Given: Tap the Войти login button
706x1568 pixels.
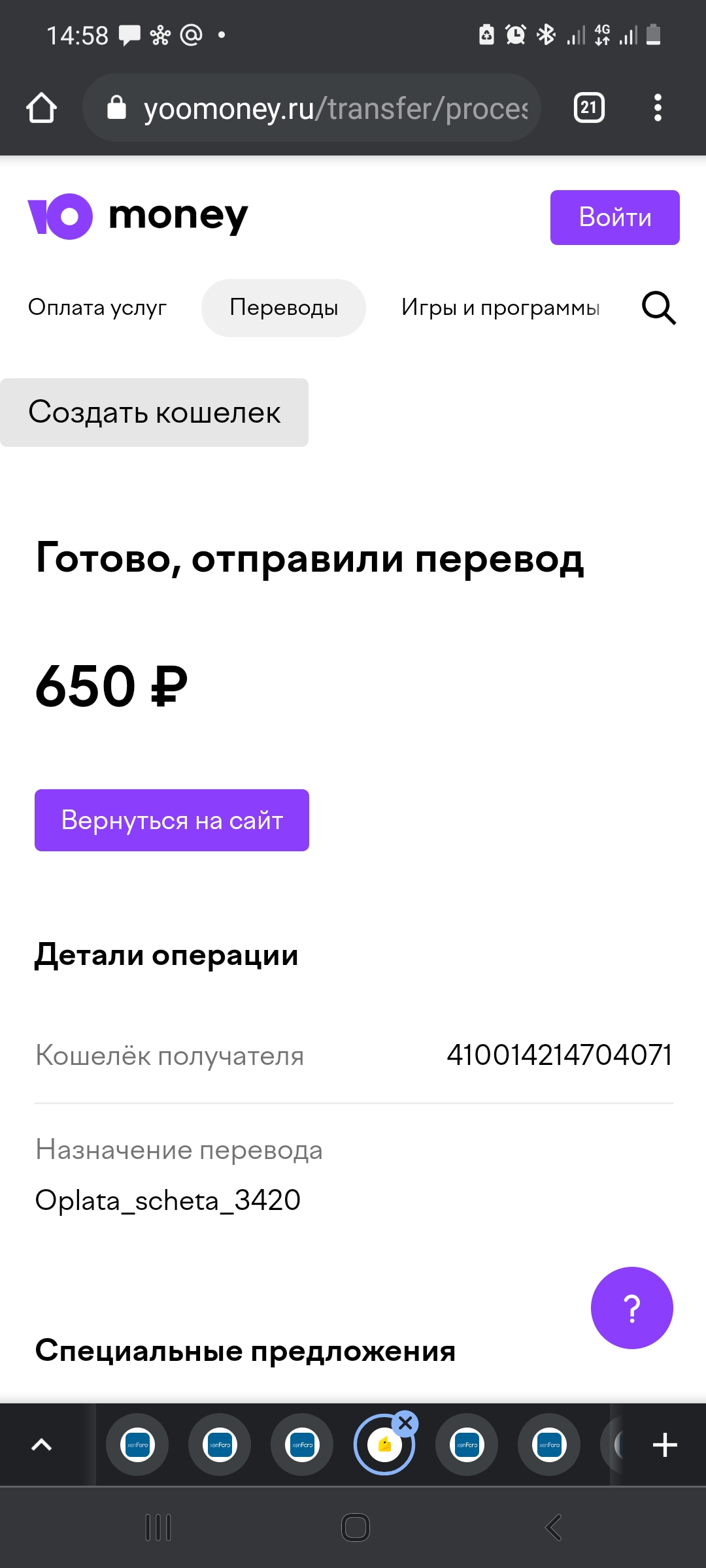Looking at the screenshot, I should point(615,218).
